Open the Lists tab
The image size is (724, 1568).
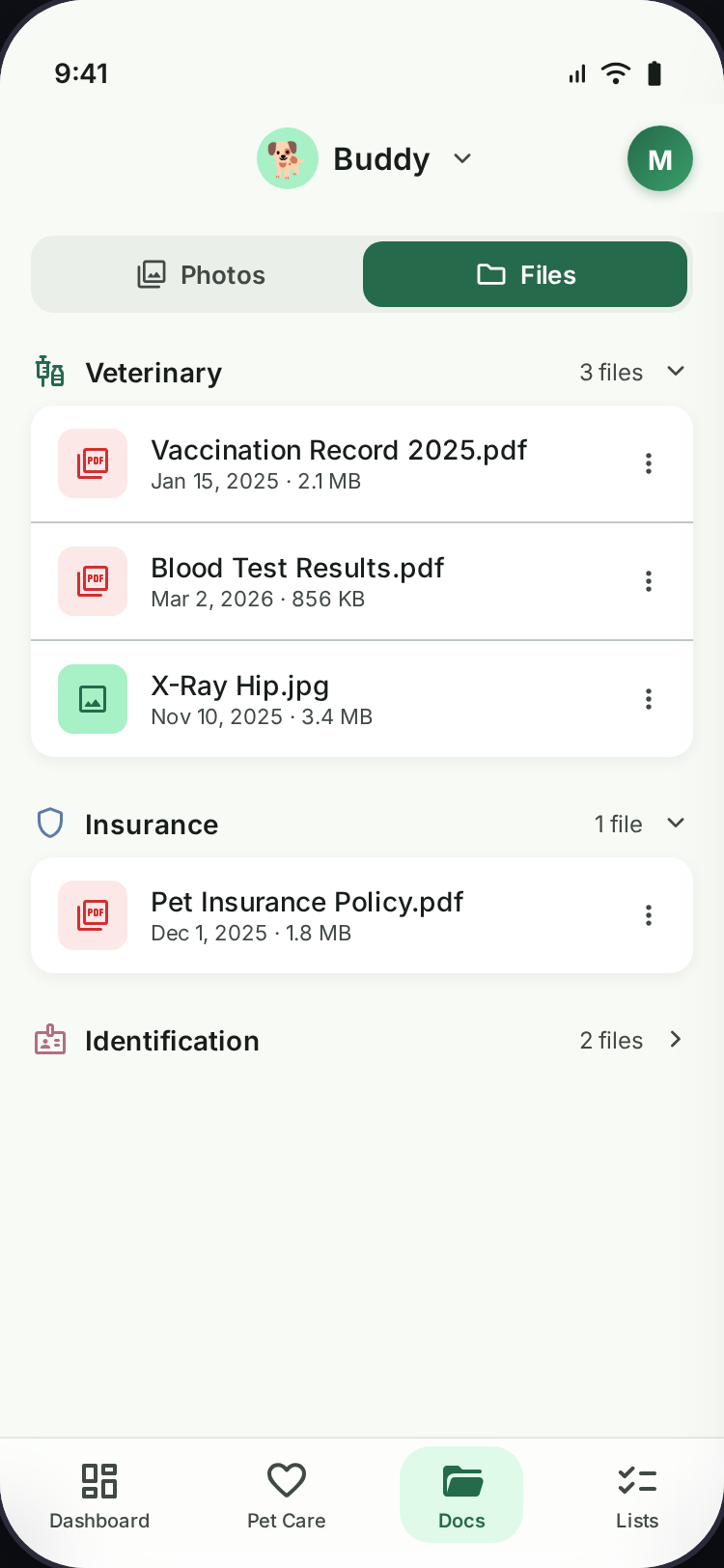(x=637, y=1495)
